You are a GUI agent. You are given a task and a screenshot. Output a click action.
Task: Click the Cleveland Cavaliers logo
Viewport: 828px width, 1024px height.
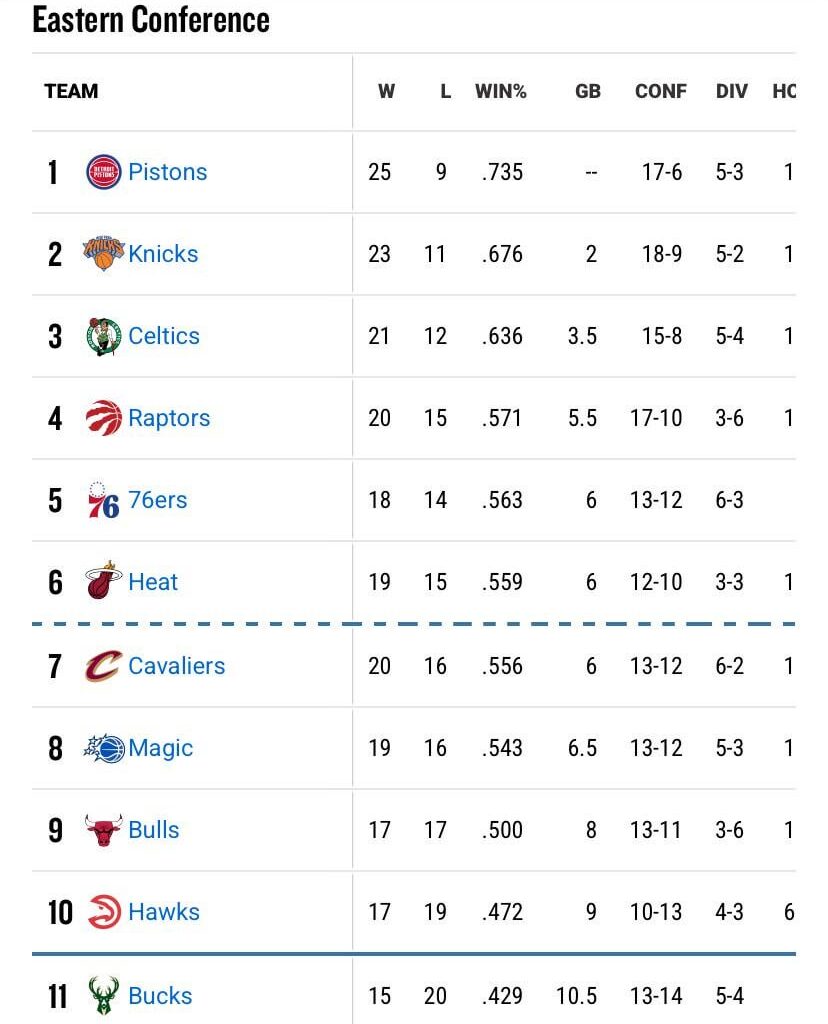[104, 665]
